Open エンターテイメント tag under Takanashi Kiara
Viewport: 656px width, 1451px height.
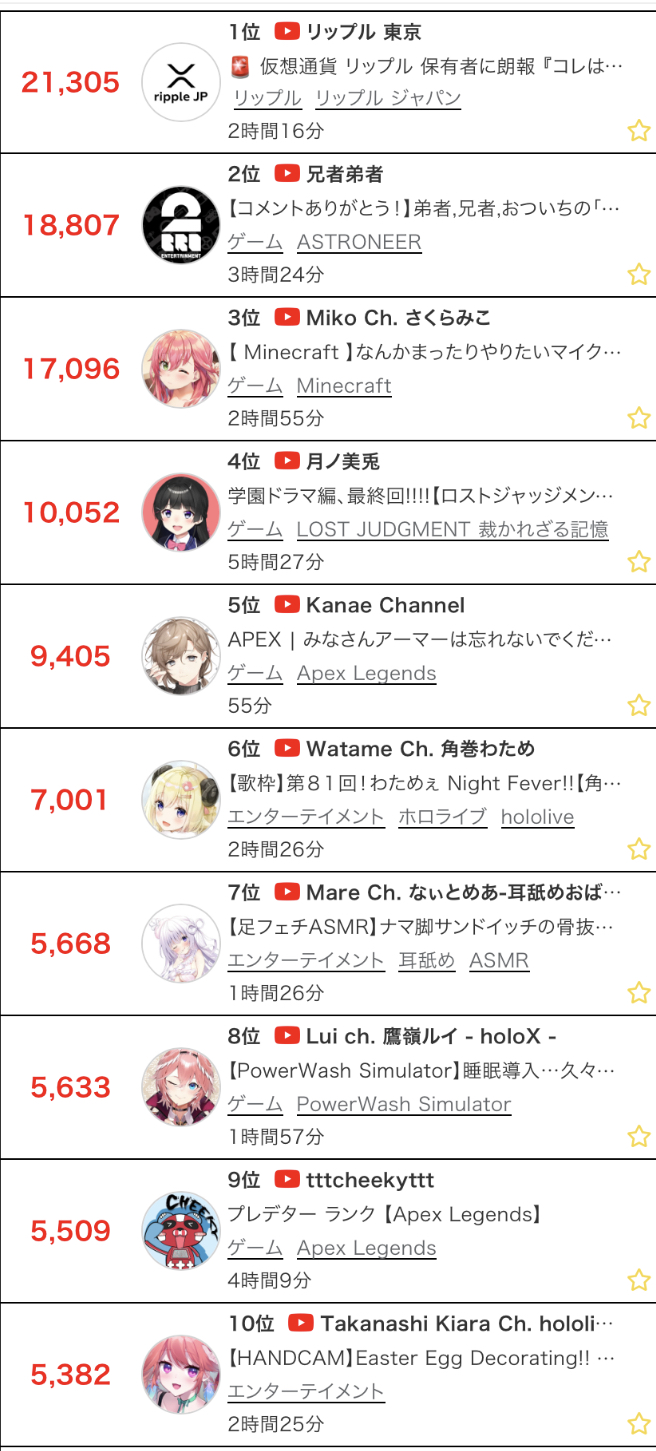point(305,1392)
